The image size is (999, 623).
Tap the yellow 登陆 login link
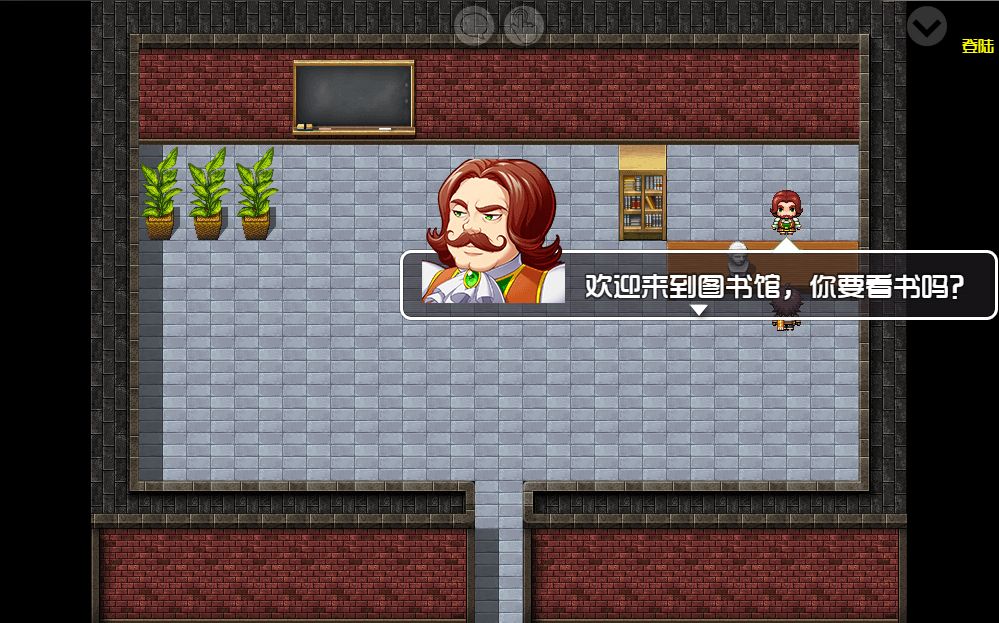coord(976,46)
